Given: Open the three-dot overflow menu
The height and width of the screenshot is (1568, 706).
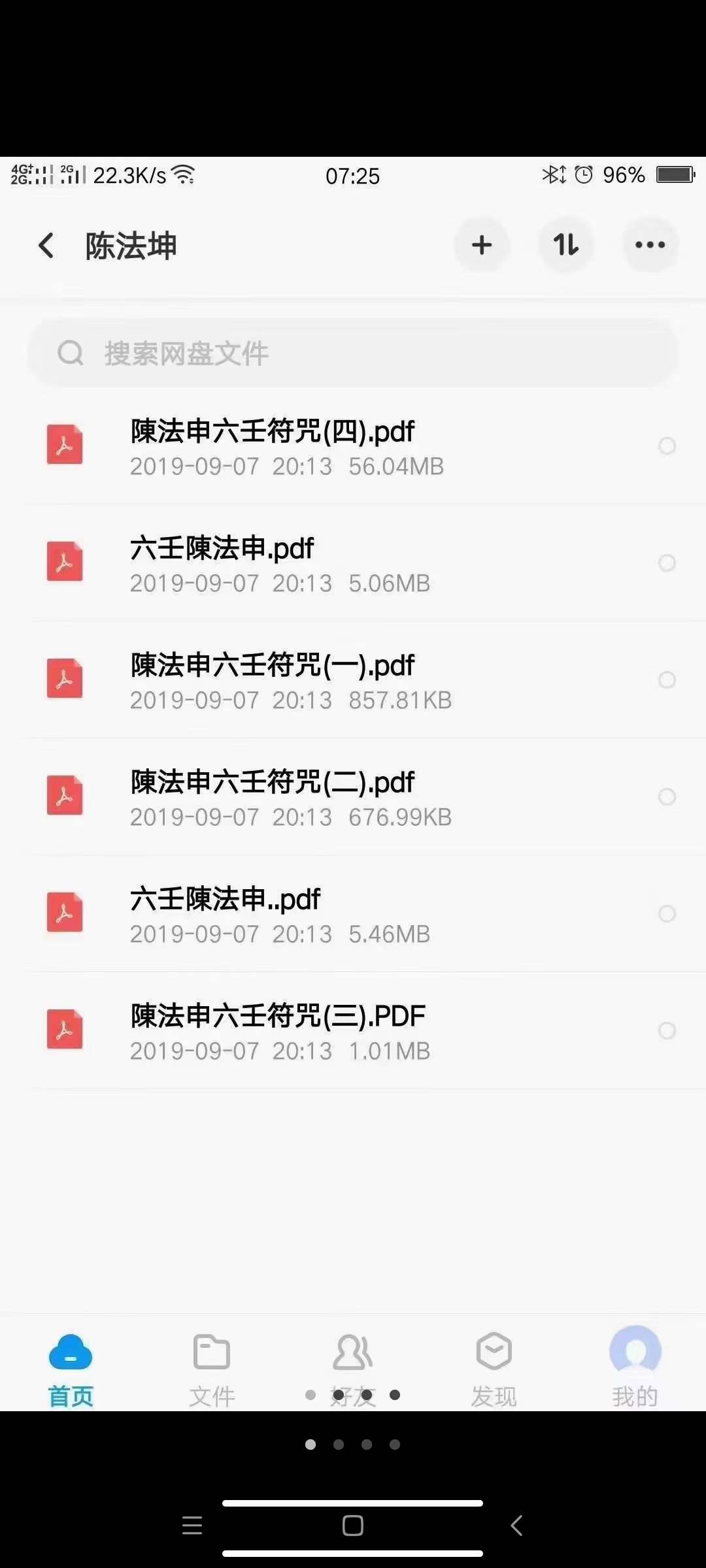Looking at the screenshot, I should click(x=650, y=245).
